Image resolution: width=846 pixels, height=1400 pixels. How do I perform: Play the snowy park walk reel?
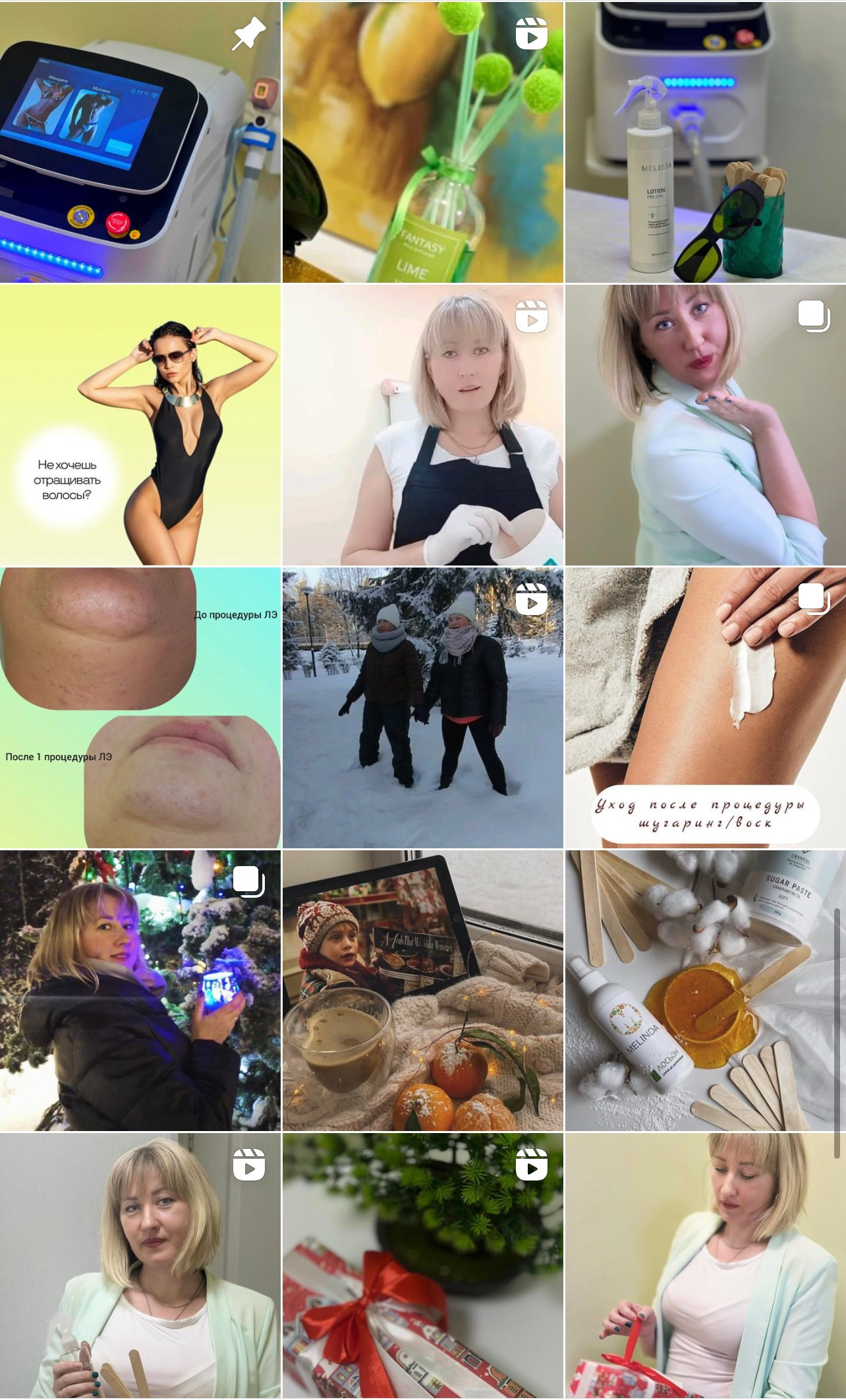pyautogui.click(x=423, y=707)
